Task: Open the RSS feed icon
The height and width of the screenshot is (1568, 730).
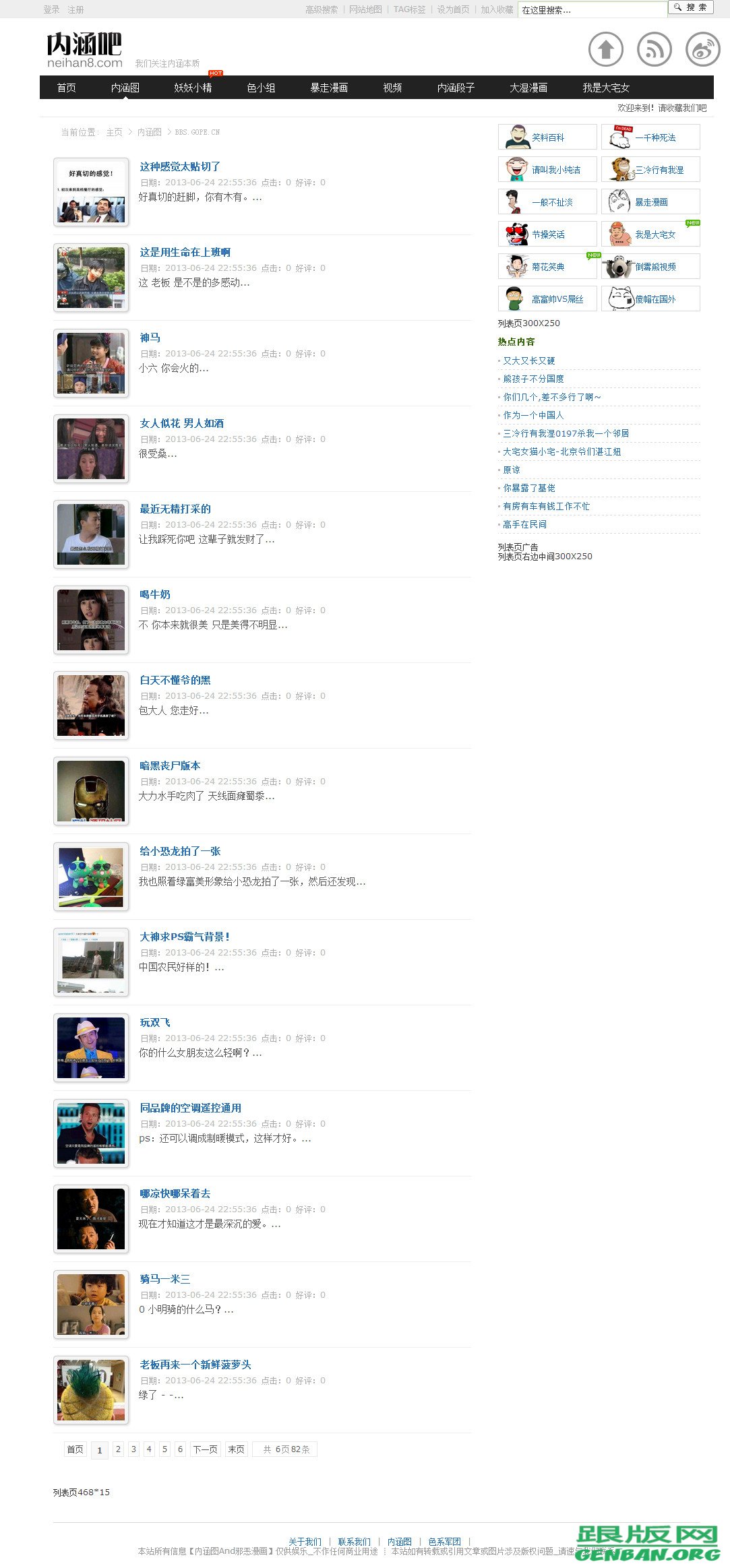Action: (654, 49)
